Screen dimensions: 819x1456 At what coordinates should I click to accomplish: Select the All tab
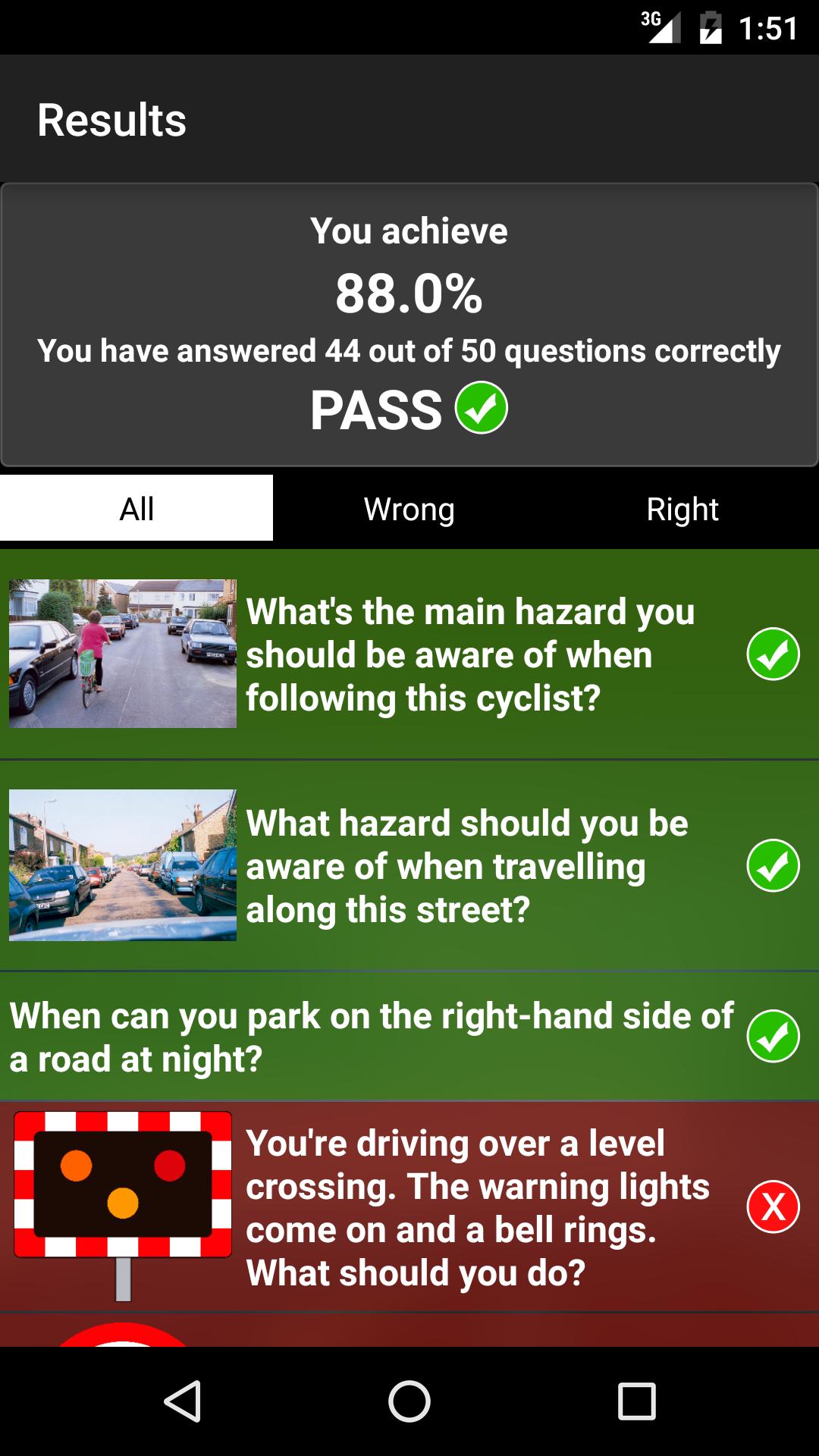(x=136, y=509)
